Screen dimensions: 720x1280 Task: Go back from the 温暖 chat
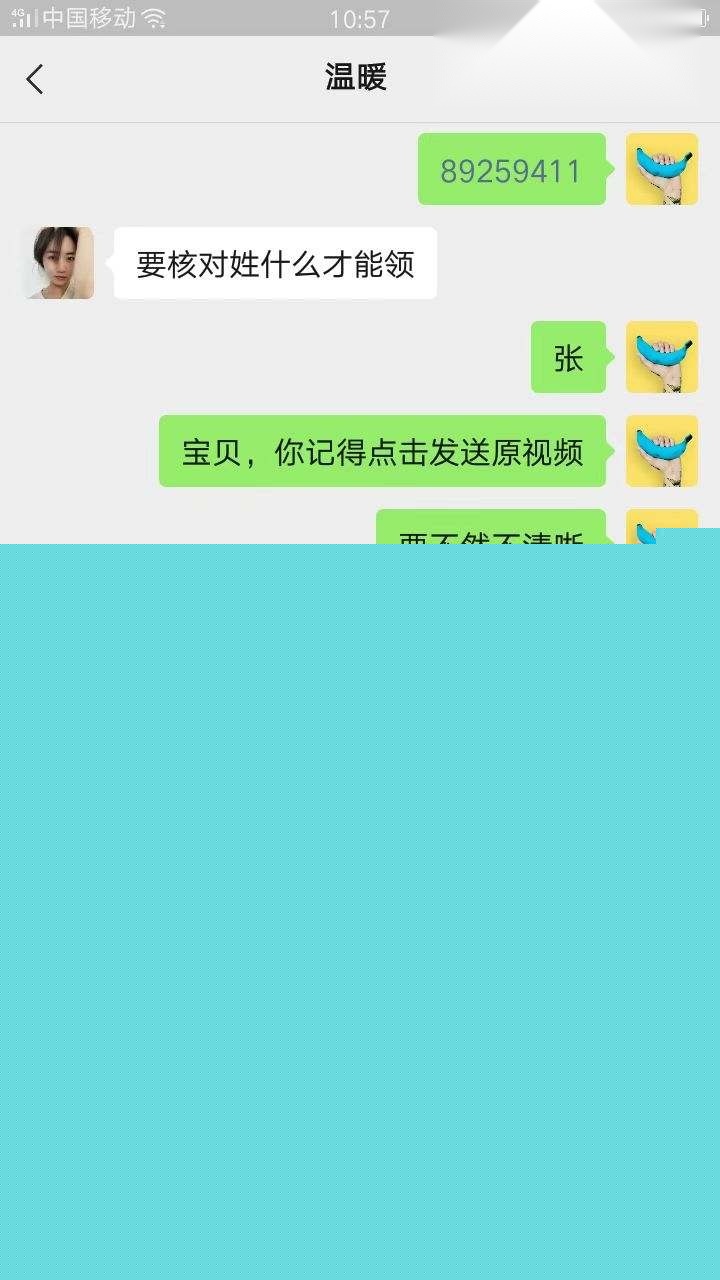point(36,79)
